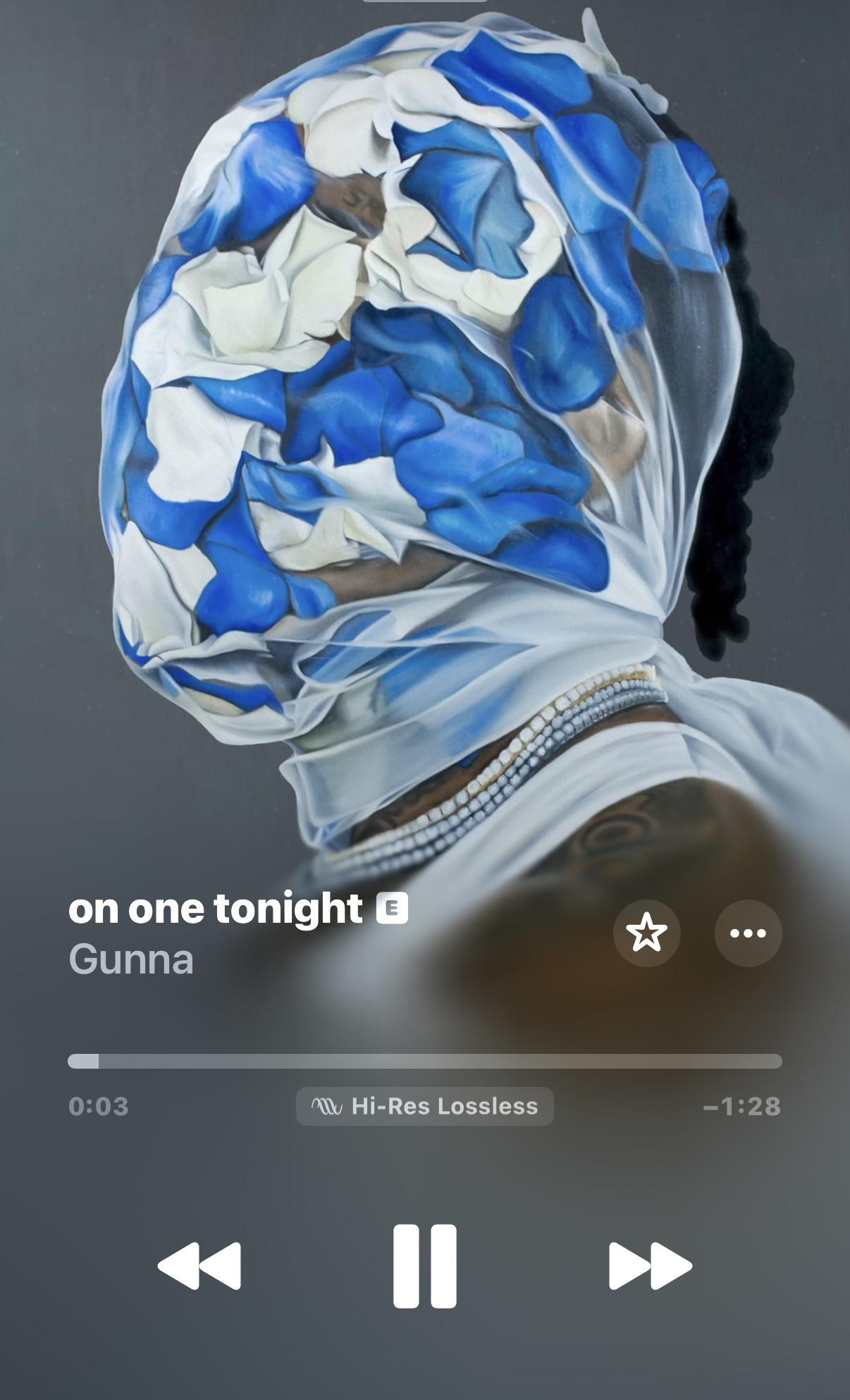The height and width of the screenshot is (1400, 850).
Task: Pause the current song
Action: 424,1266
